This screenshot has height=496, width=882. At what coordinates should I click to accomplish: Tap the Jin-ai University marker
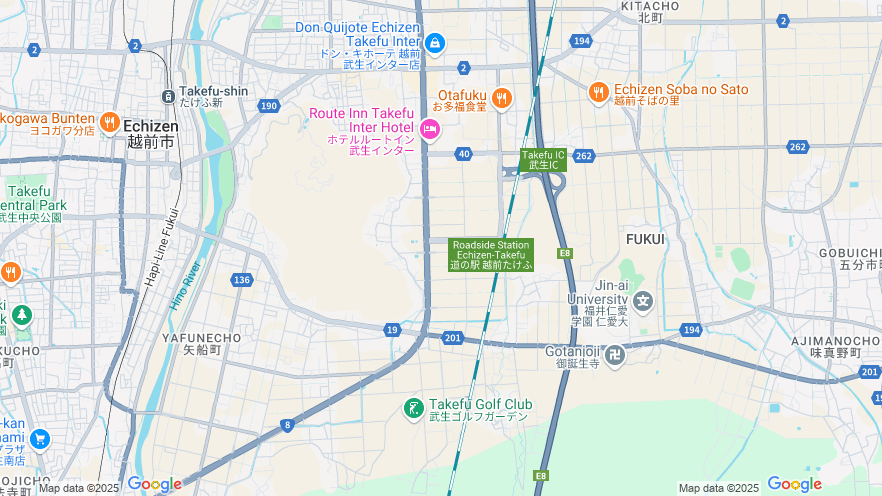coord(643,300)
